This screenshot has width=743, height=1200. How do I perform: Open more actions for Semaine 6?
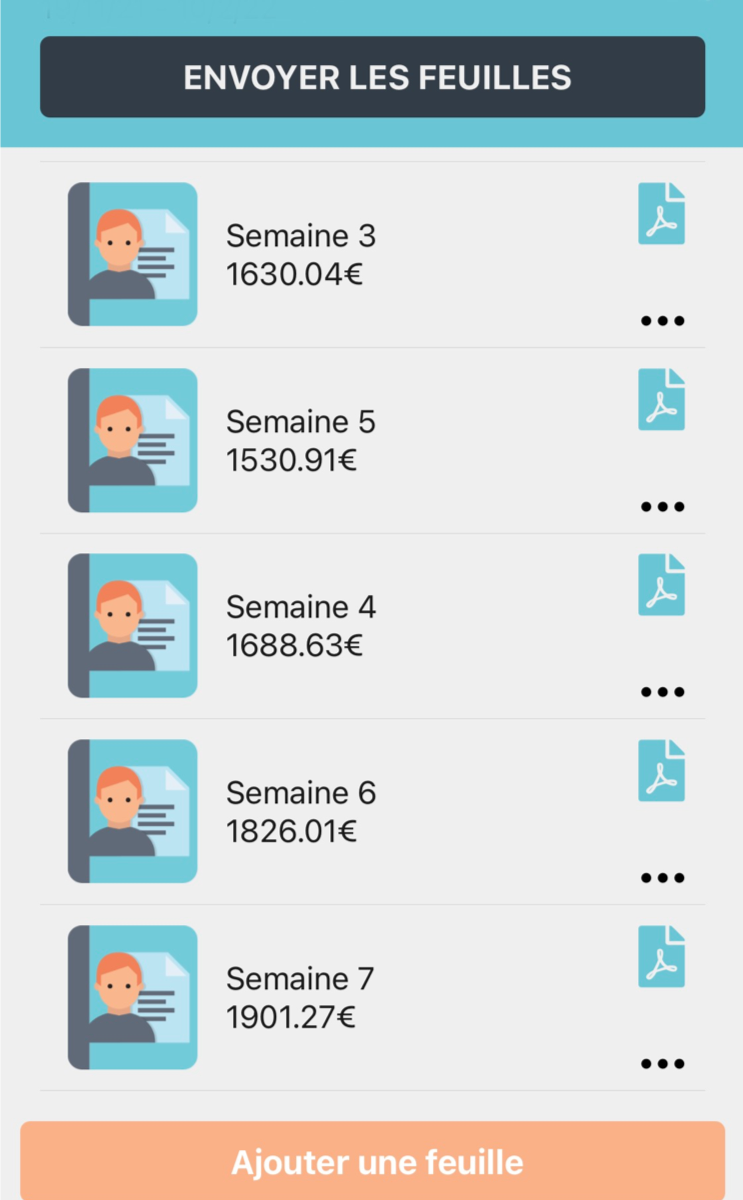point(662,878)
